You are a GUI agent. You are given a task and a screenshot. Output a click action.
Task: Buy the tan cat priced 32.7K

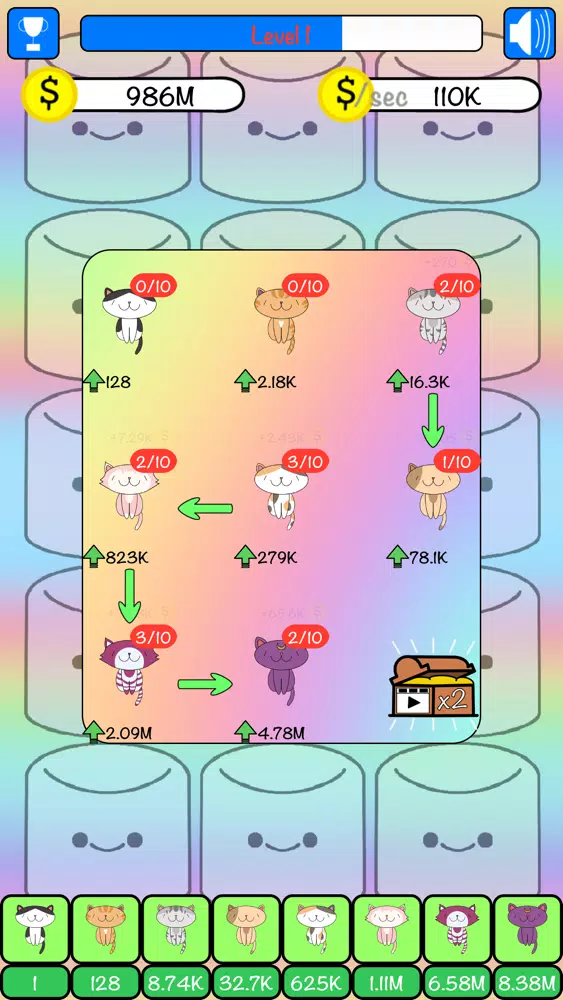coord(246,946)
